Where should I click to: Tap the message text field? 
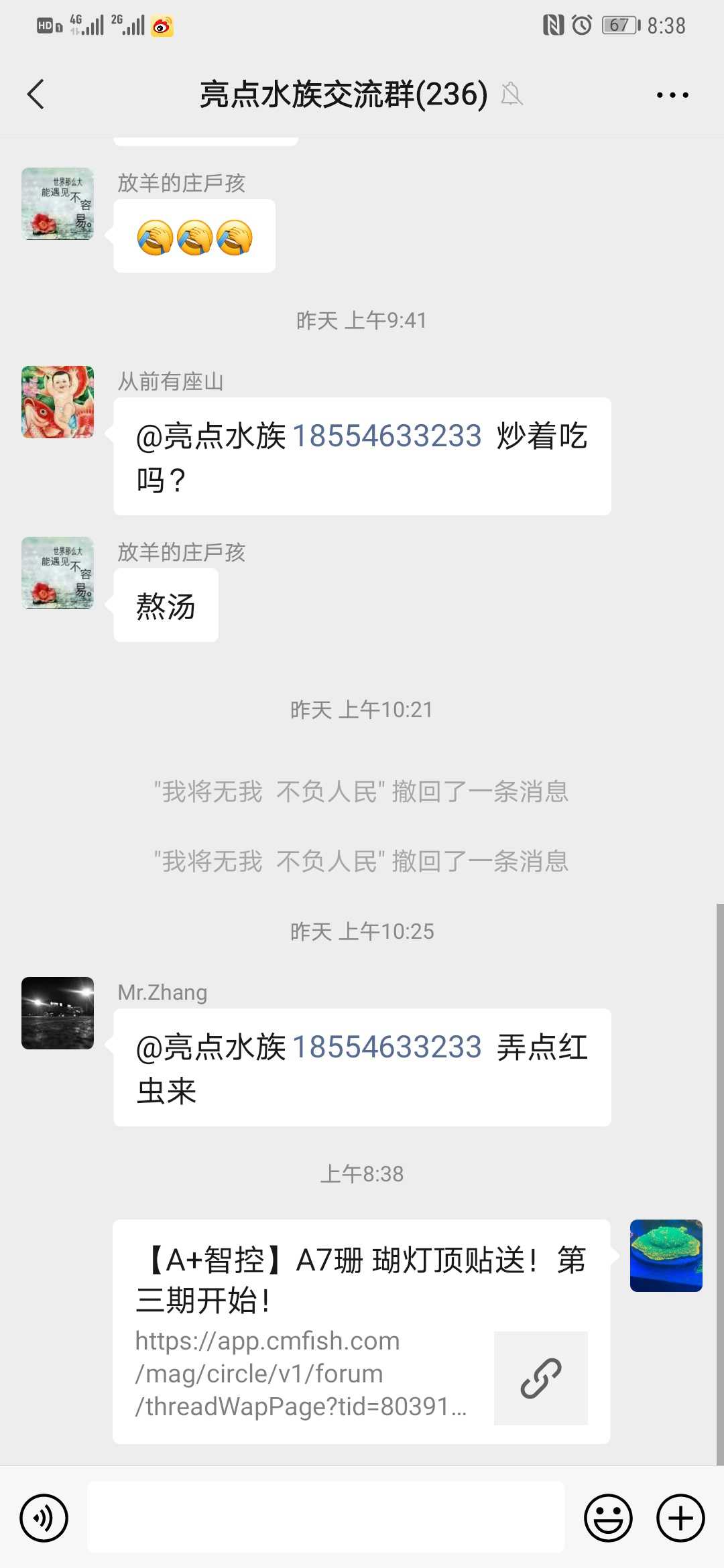326,1518
